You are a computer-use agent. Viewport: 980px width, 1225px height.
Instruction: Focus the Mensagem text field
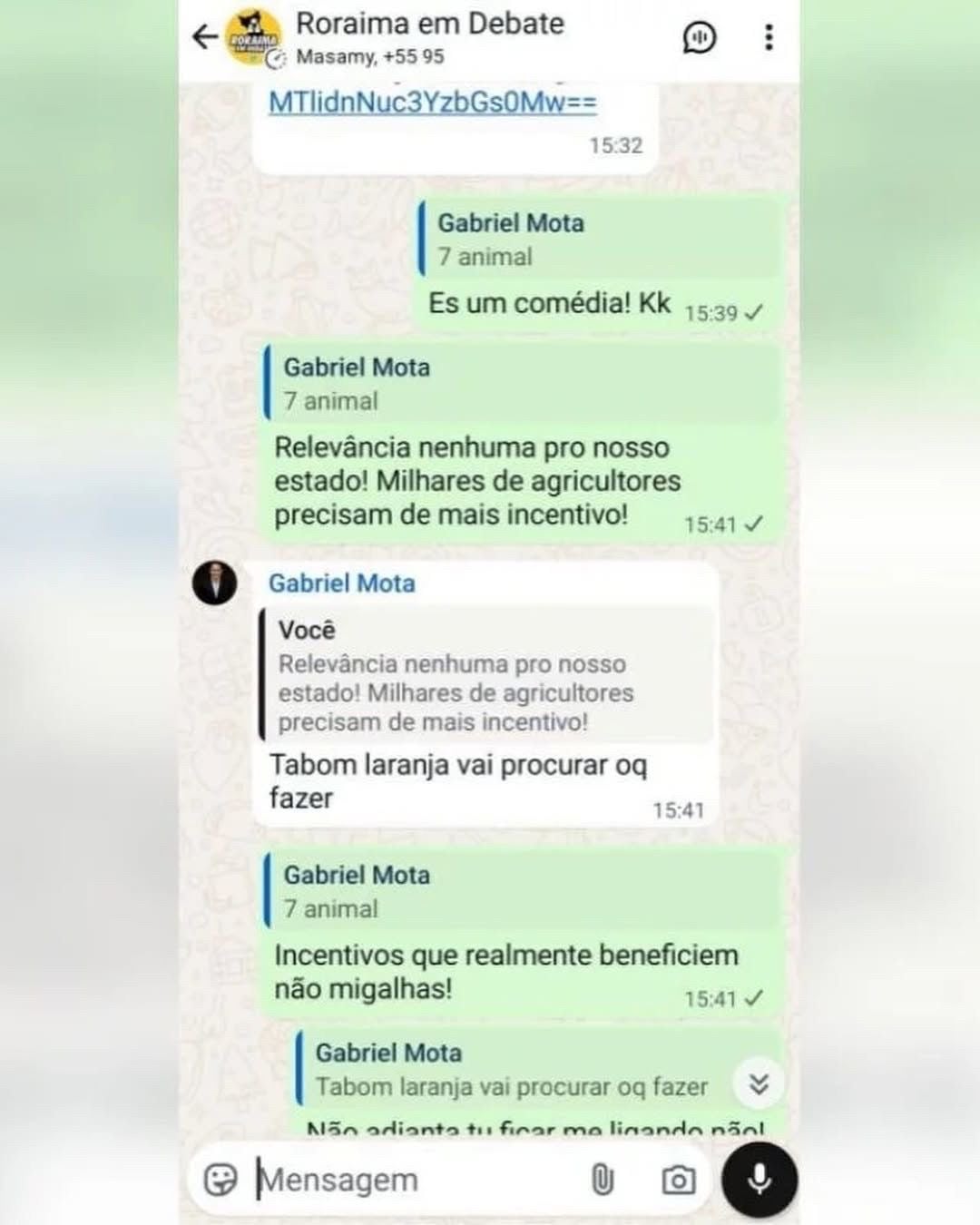coord(408,1180)
